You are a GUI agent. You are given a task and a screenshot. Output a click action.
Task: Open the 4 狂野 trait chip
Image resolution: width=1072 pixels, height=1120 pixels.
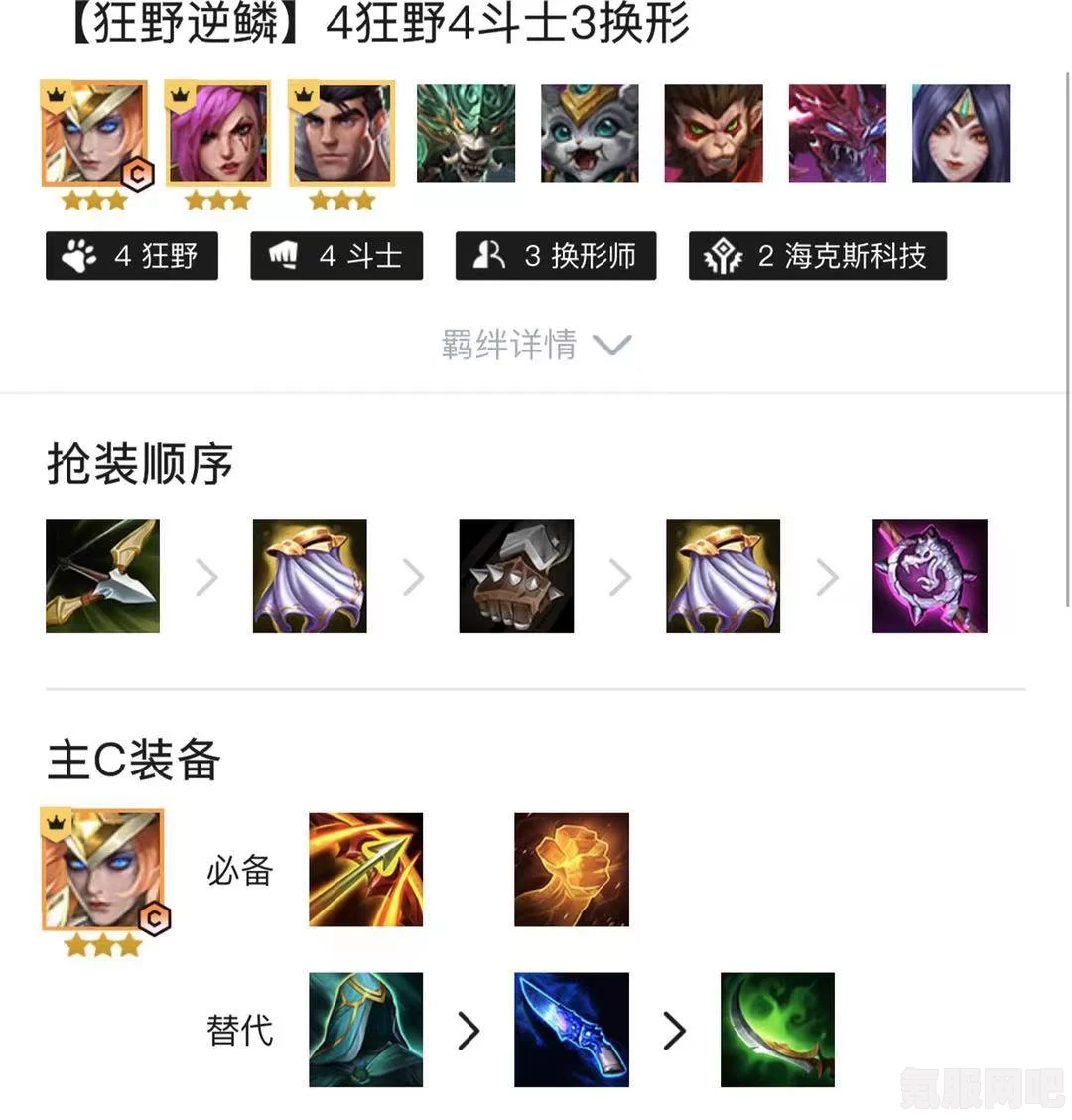132,256
